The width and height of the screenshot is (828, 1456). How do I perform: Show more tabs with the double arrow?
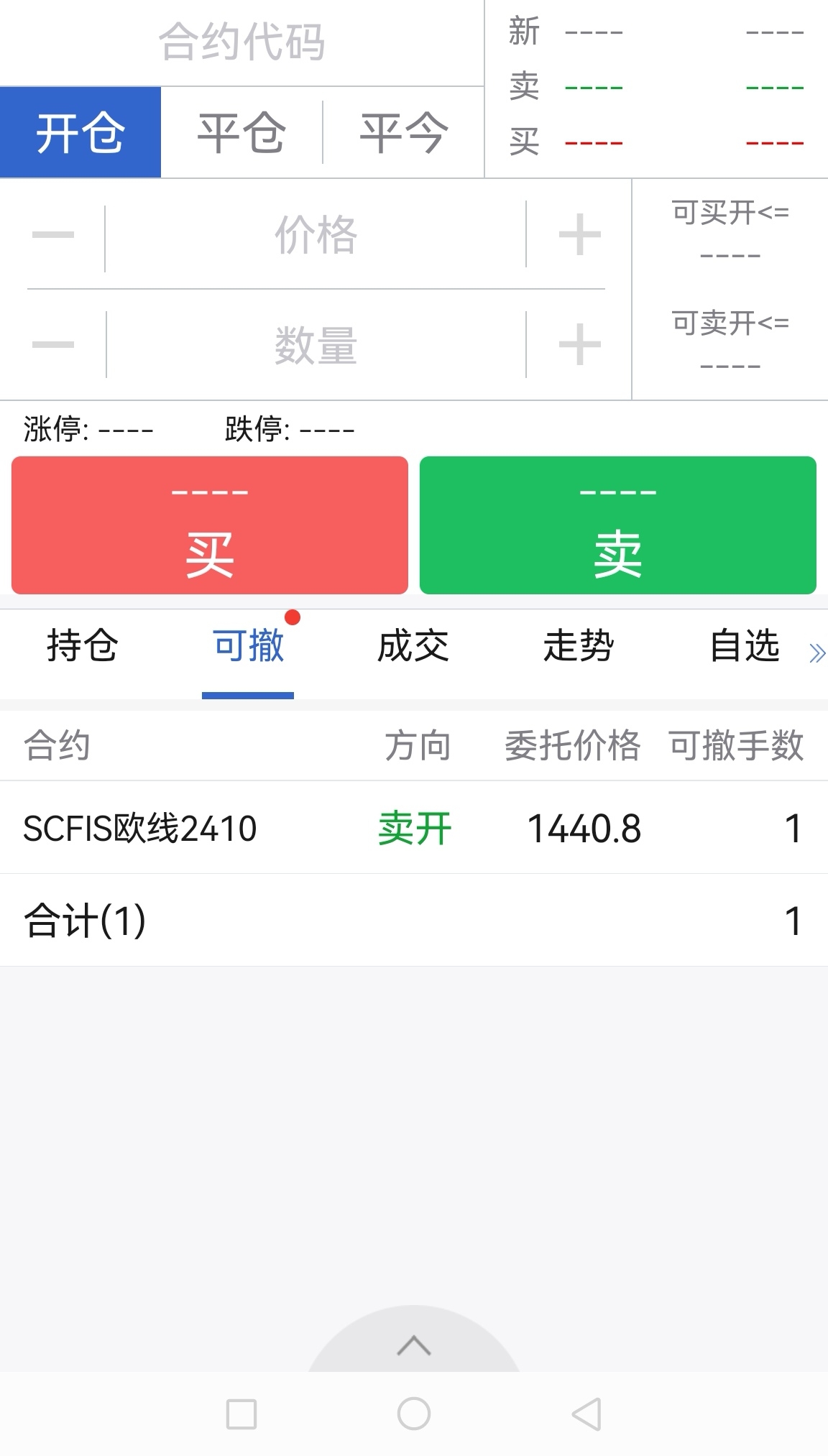pyautogui.click(x=817, y=653)
